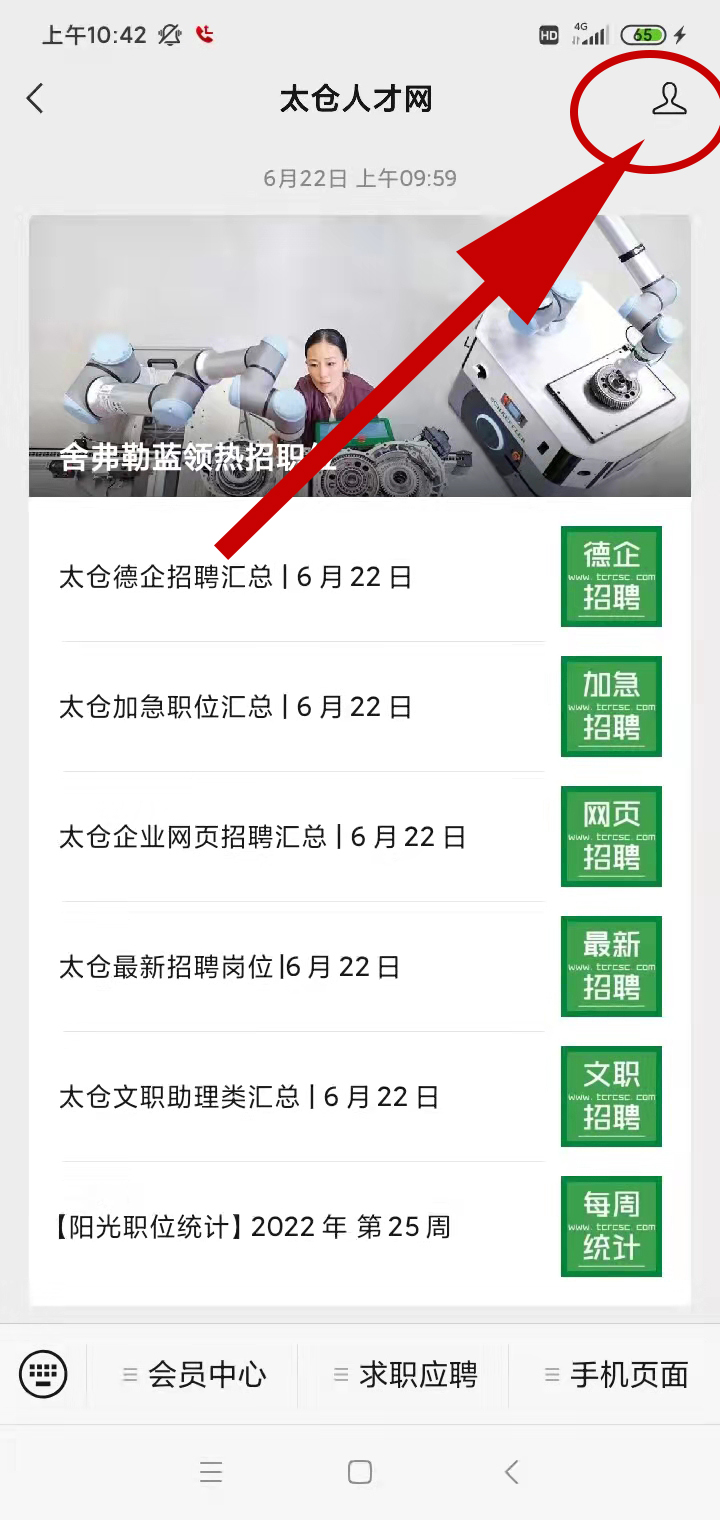Image resolution: width=720 pixels, height=1520 pixels.
Task: Tap the back arrow at top left
Action: 36,99
